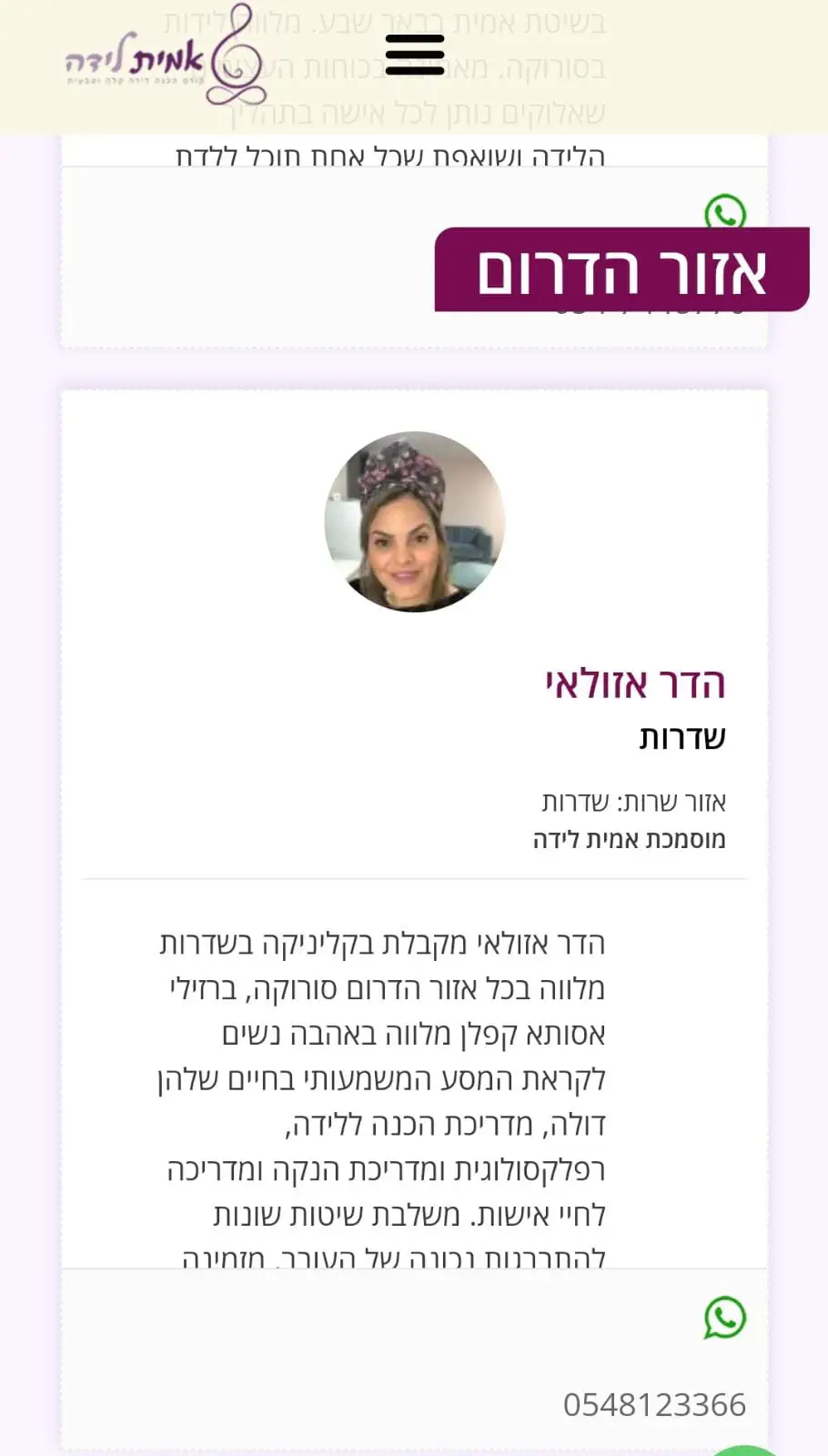
Task: Call the phone number 0548123366
Action: (x=654, y=1404)
